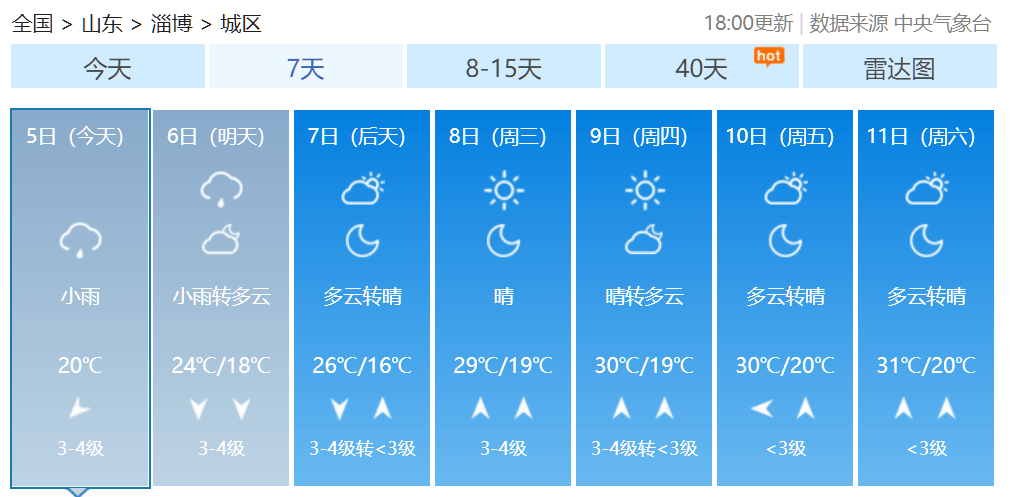1011x497 pixels.
Task: Open 淄博 in the breadcrumb
Action: (170, 23)
